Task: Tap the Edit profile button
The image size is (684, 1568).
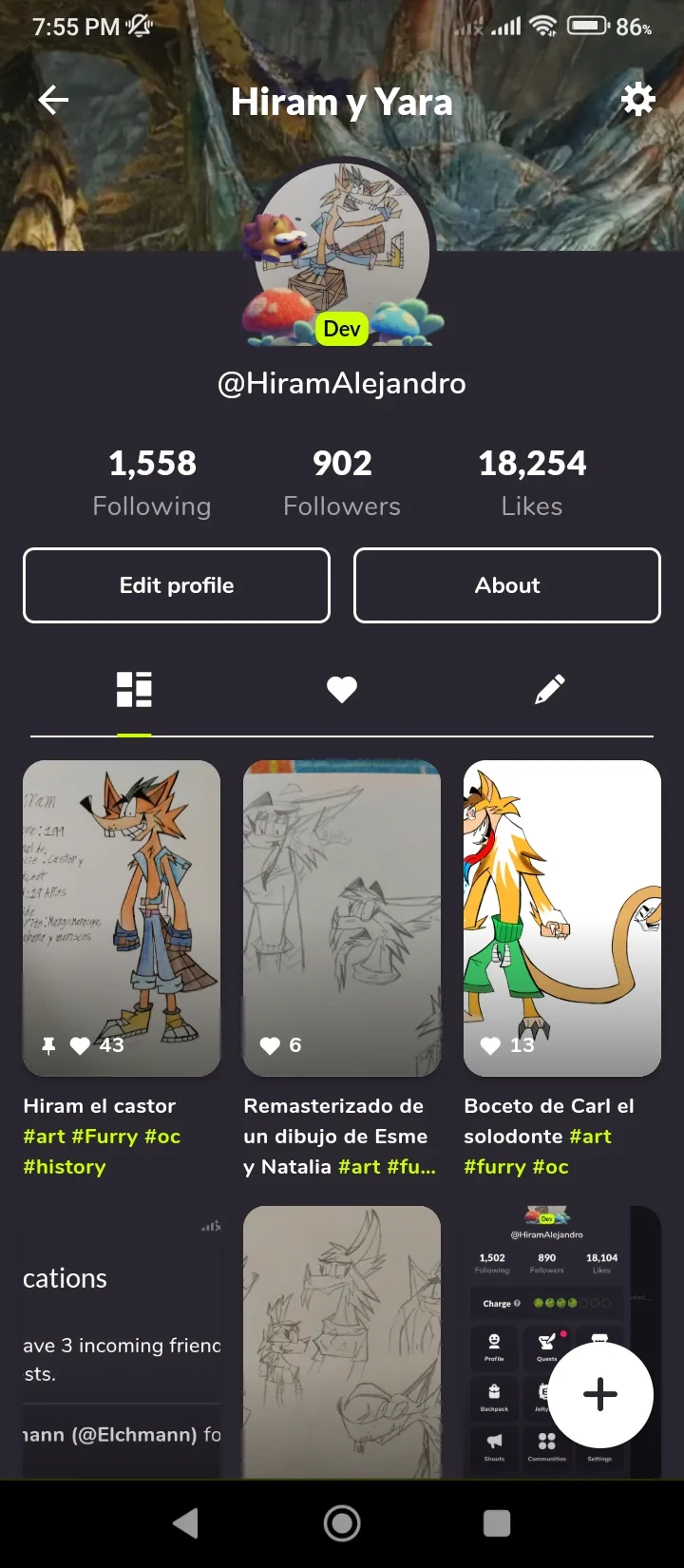Action: 177,585
